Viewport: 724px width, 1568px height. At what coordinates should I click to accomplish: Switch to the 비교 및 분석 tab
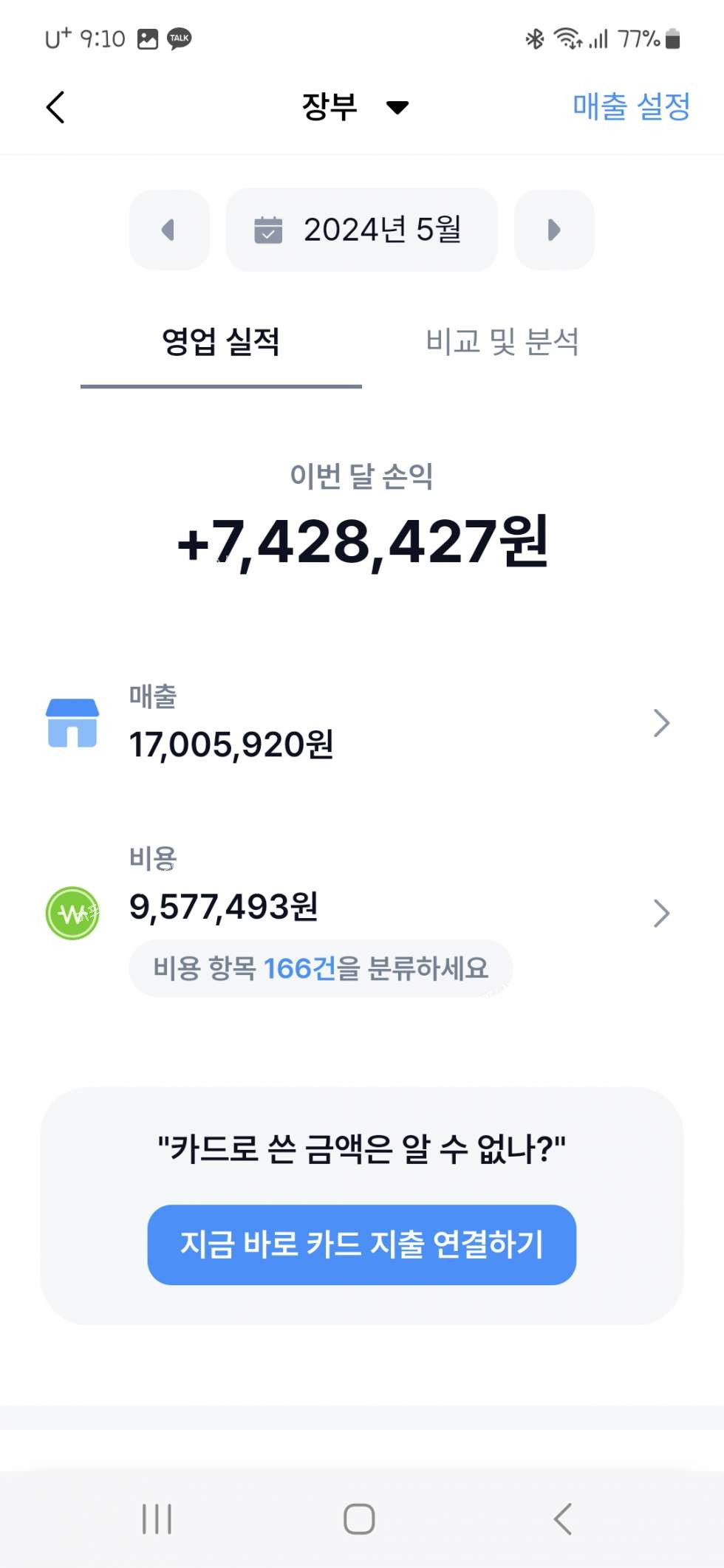(502, 342)
